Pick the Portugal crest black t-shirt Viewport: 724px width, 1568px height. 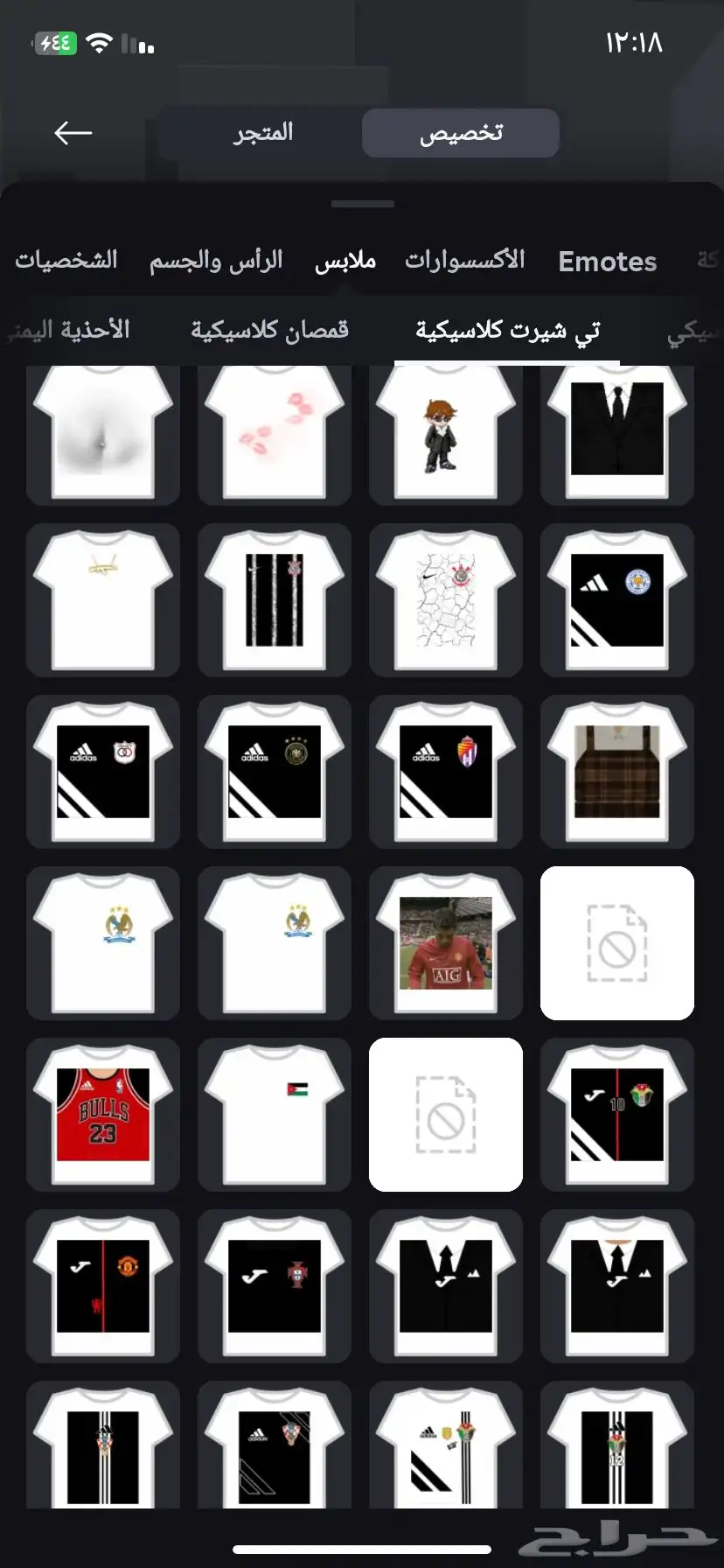click(275, 1286)
